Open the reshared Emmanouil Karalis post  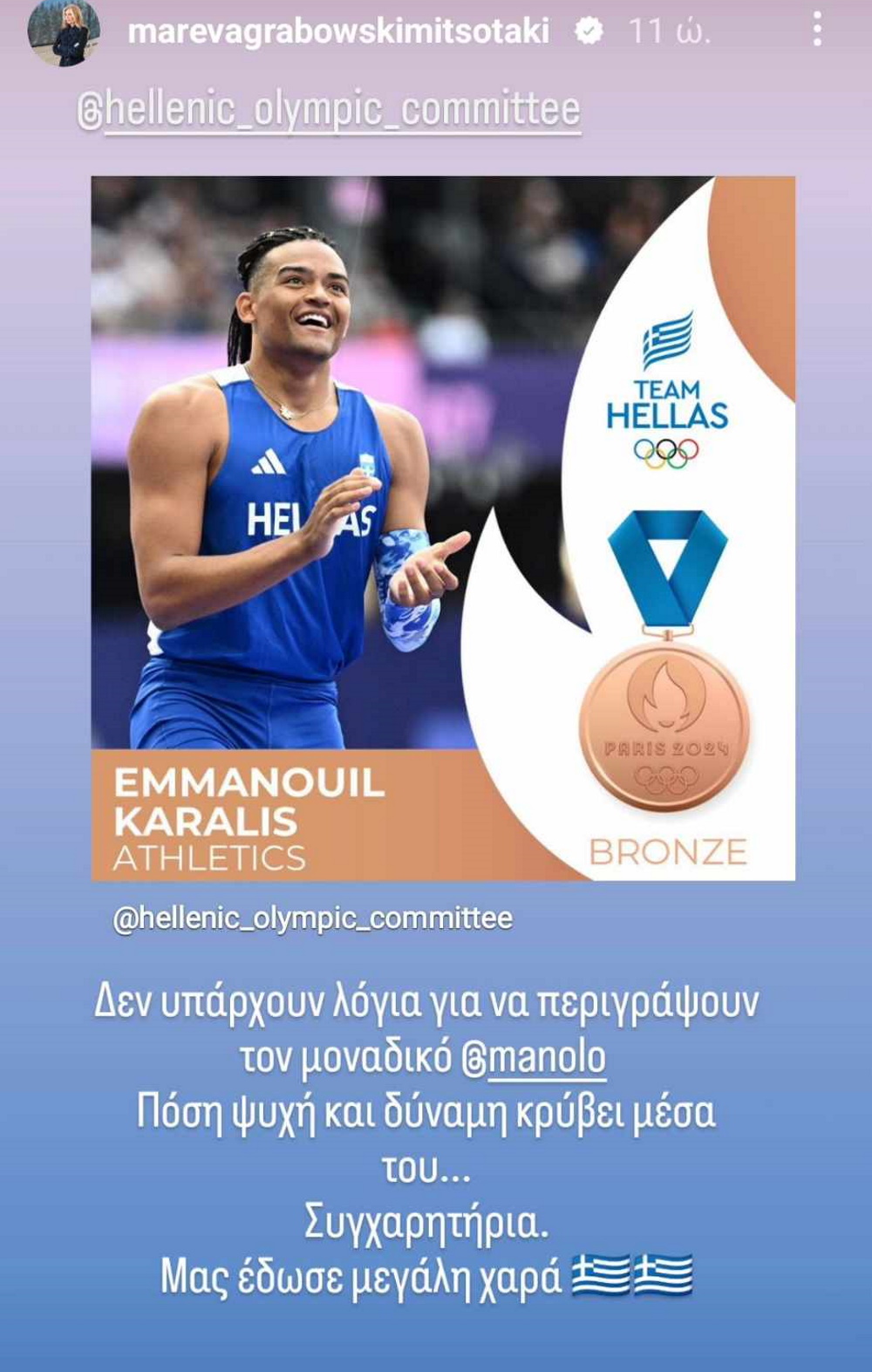443,528
